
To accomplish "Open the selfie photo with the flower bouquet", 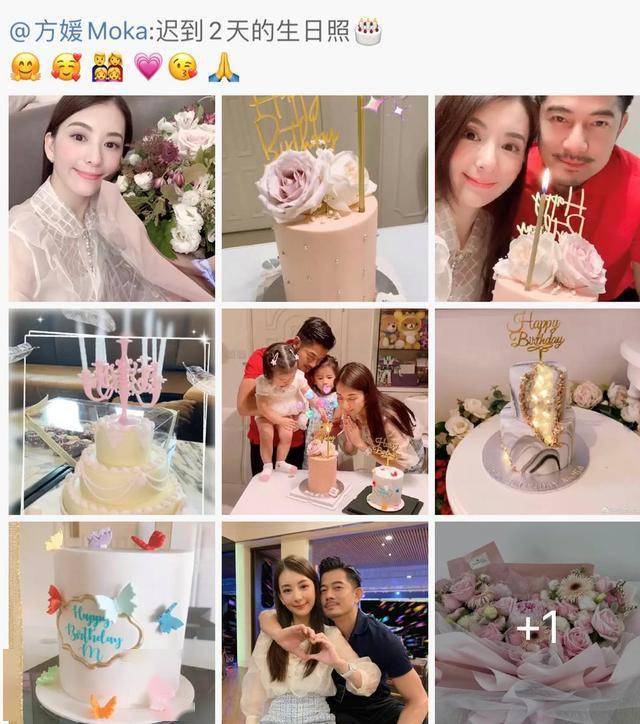I will click(x=112, y=198).
